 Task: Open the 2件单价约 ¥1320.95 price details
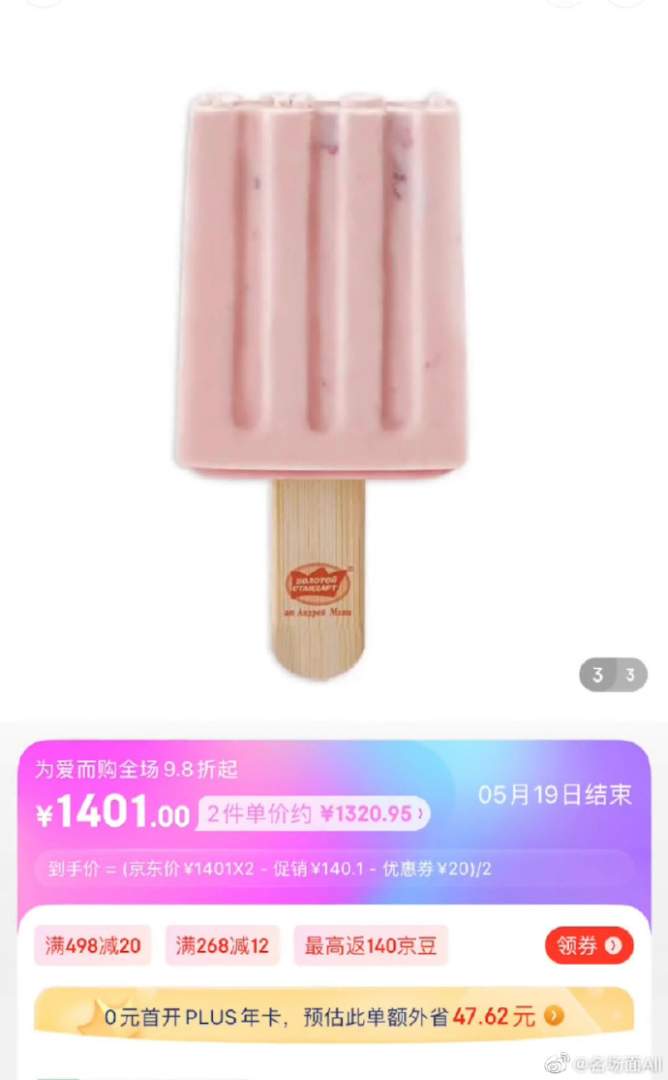(314, 814)
